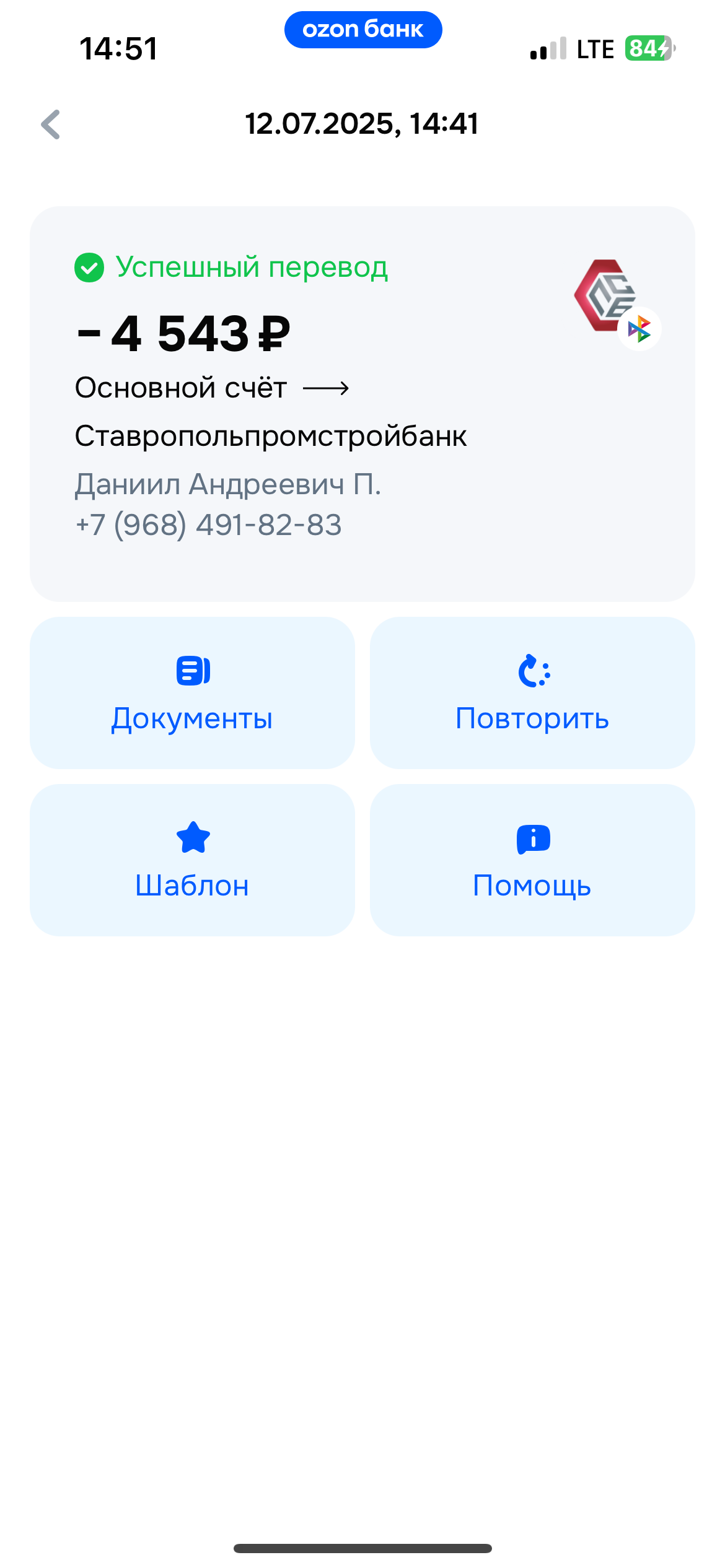Tap the ozon банк pill in the status bar
Viewport: 725px width, 1568px height.
tap(363, 30)
